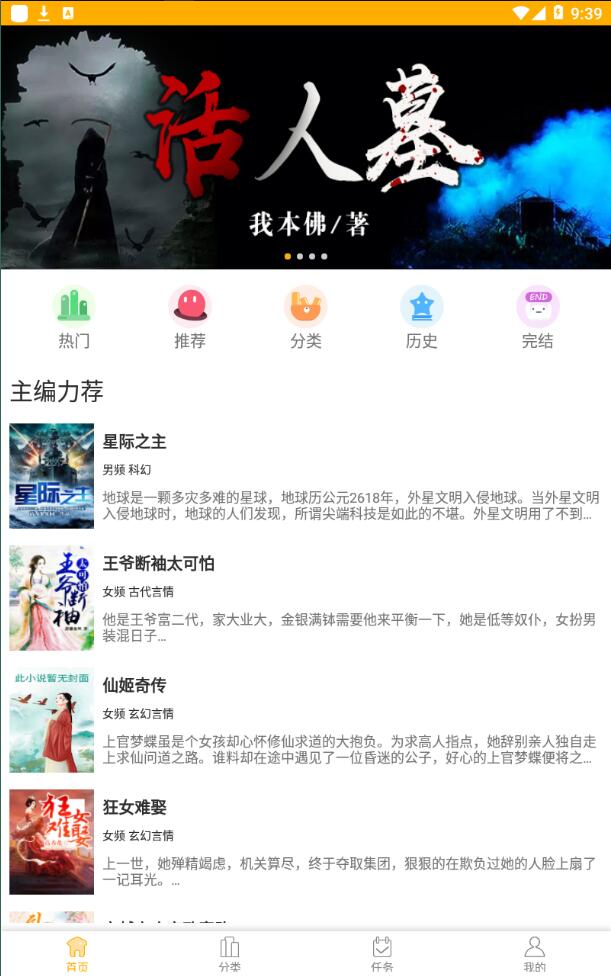The image size is (611, 976).
Task: Open the novel 狂女难娶
Action: [305, 843]
